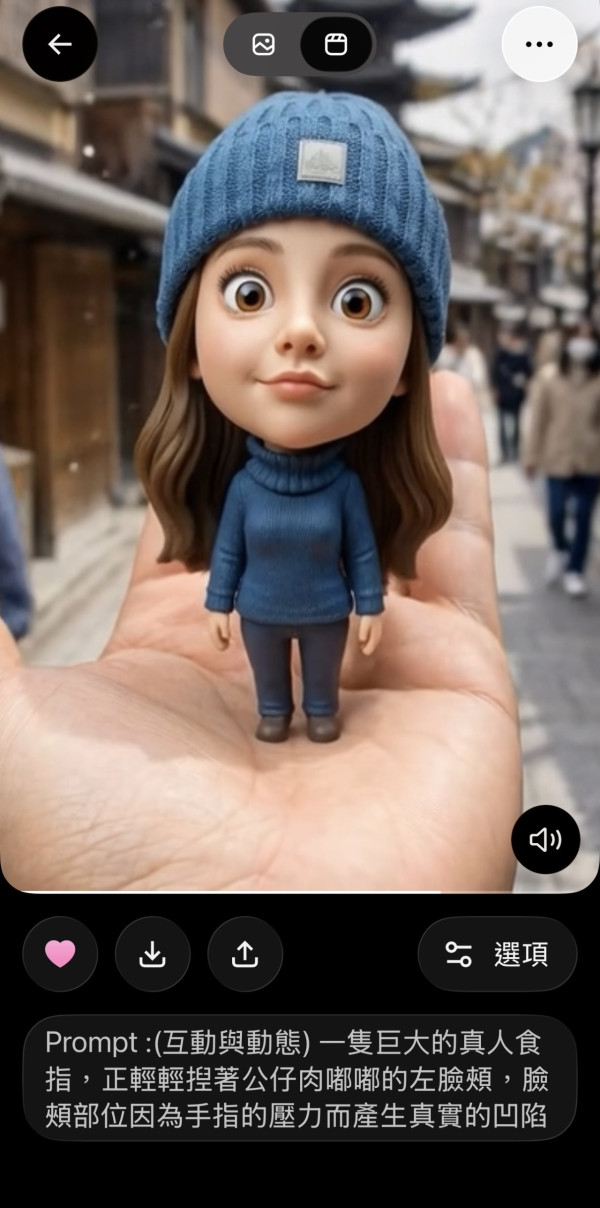Tap the pink heart like button

tap(60, 954)
